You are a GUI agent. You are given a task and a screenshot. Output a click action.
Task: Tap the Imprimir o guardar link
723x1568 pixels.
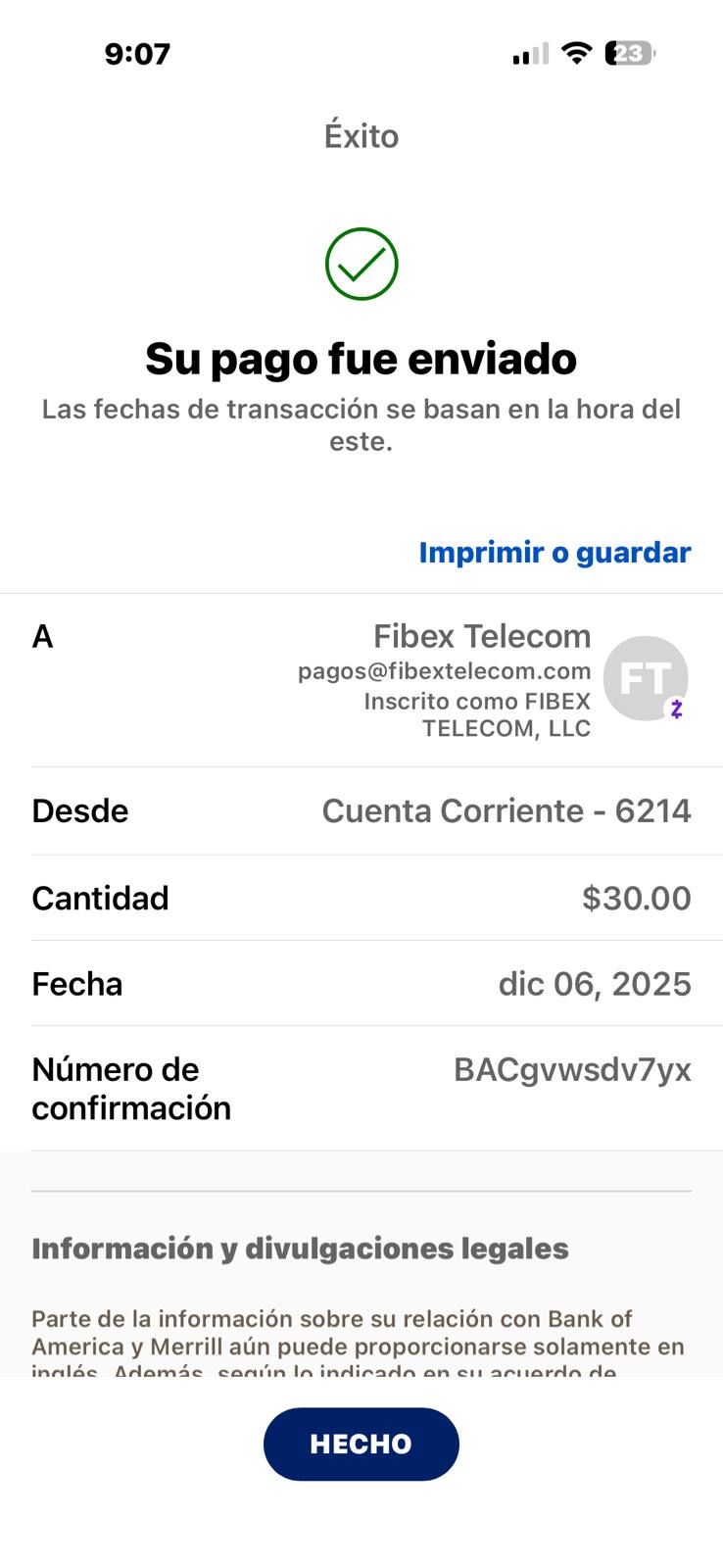554,553
